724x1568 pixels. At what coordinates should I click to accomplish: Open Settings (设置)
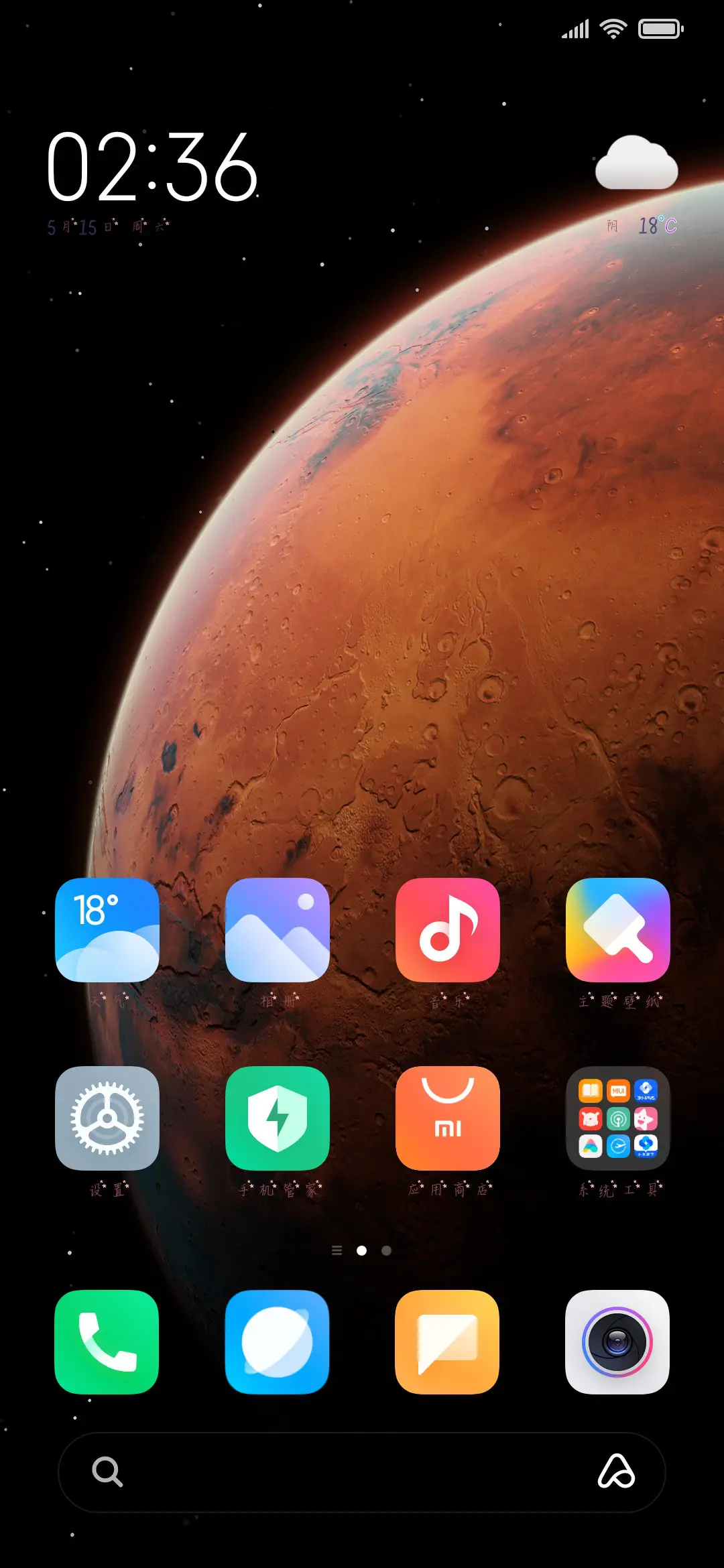107,1118
